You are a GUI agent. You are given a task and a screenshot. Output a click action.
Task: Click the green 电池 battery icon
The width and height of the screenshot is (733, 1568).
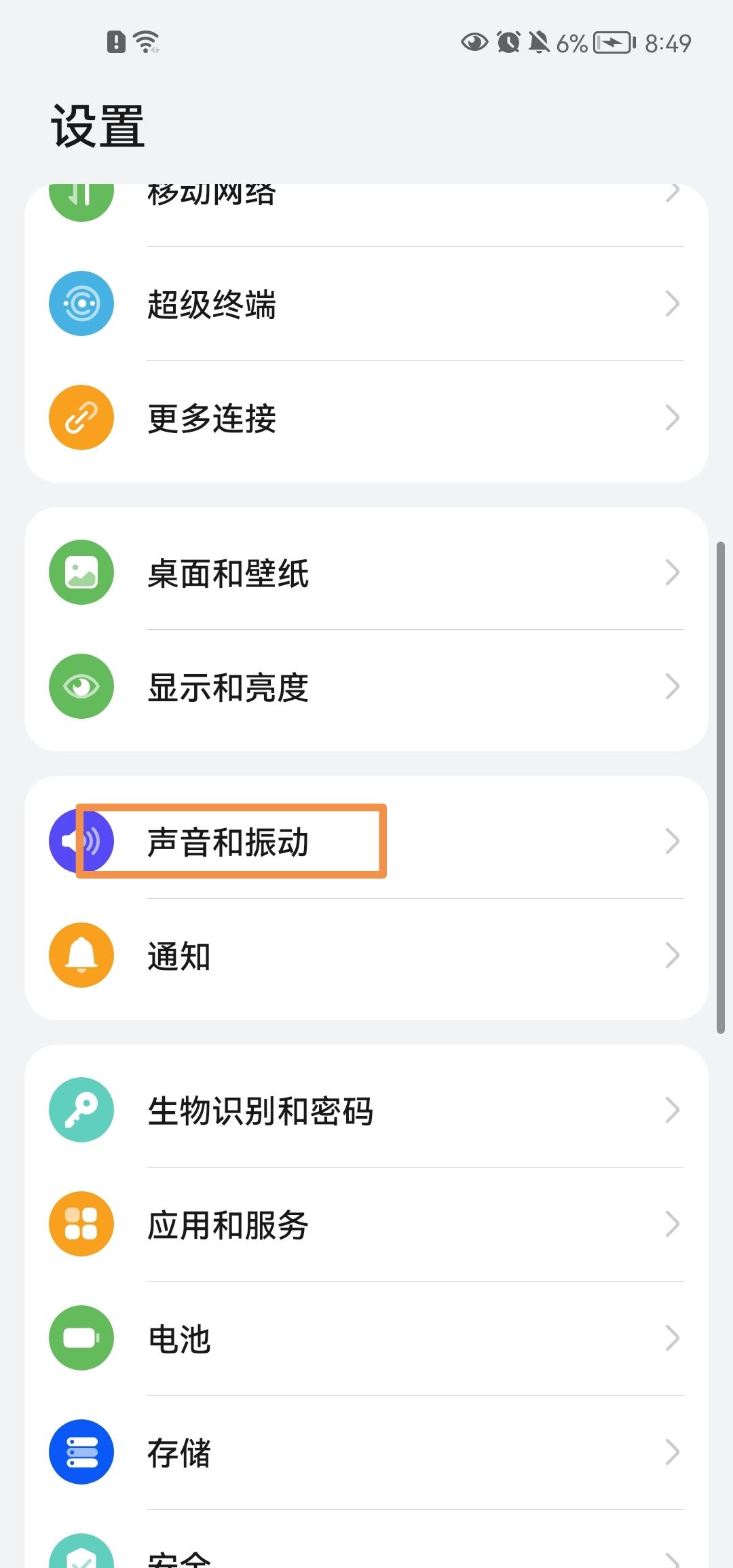(81, 1337)
